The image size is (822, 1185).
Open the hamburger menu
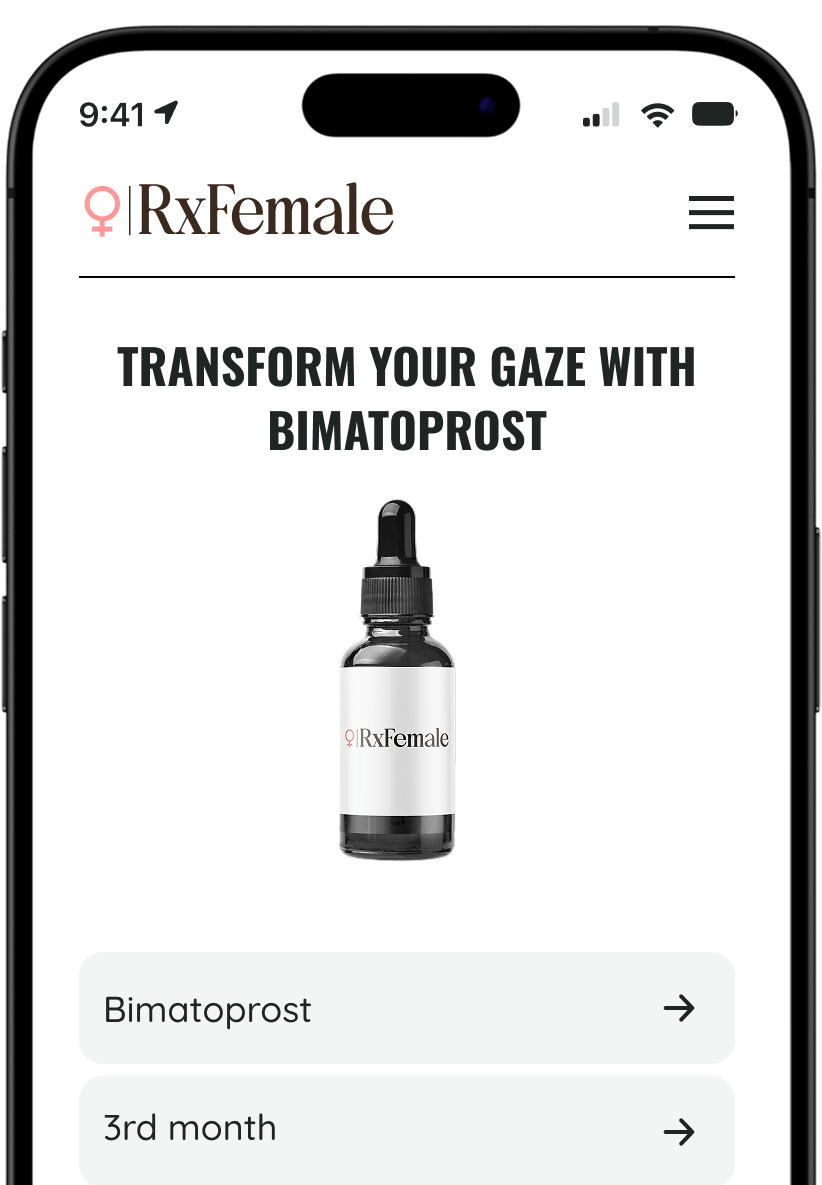click(x=711, y=213)
